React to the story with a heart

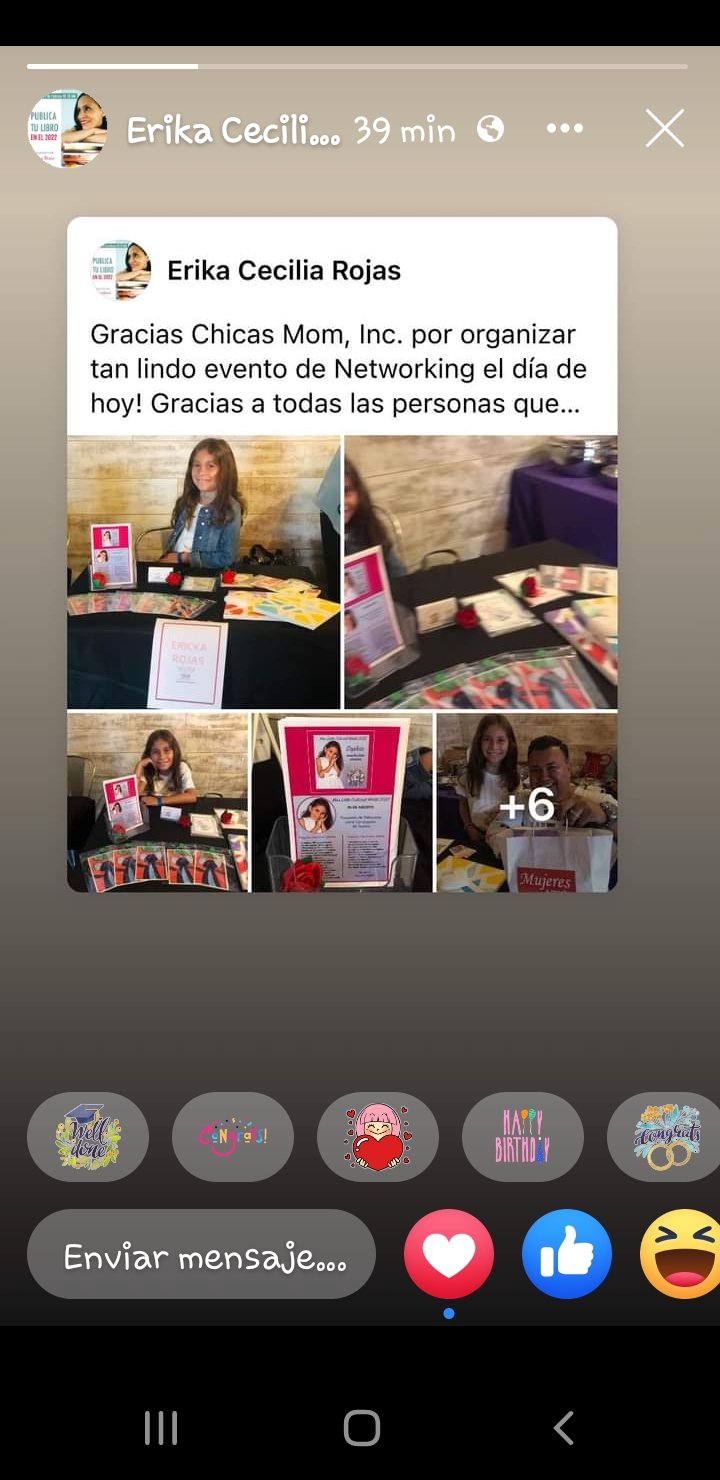click(449, 1254)
